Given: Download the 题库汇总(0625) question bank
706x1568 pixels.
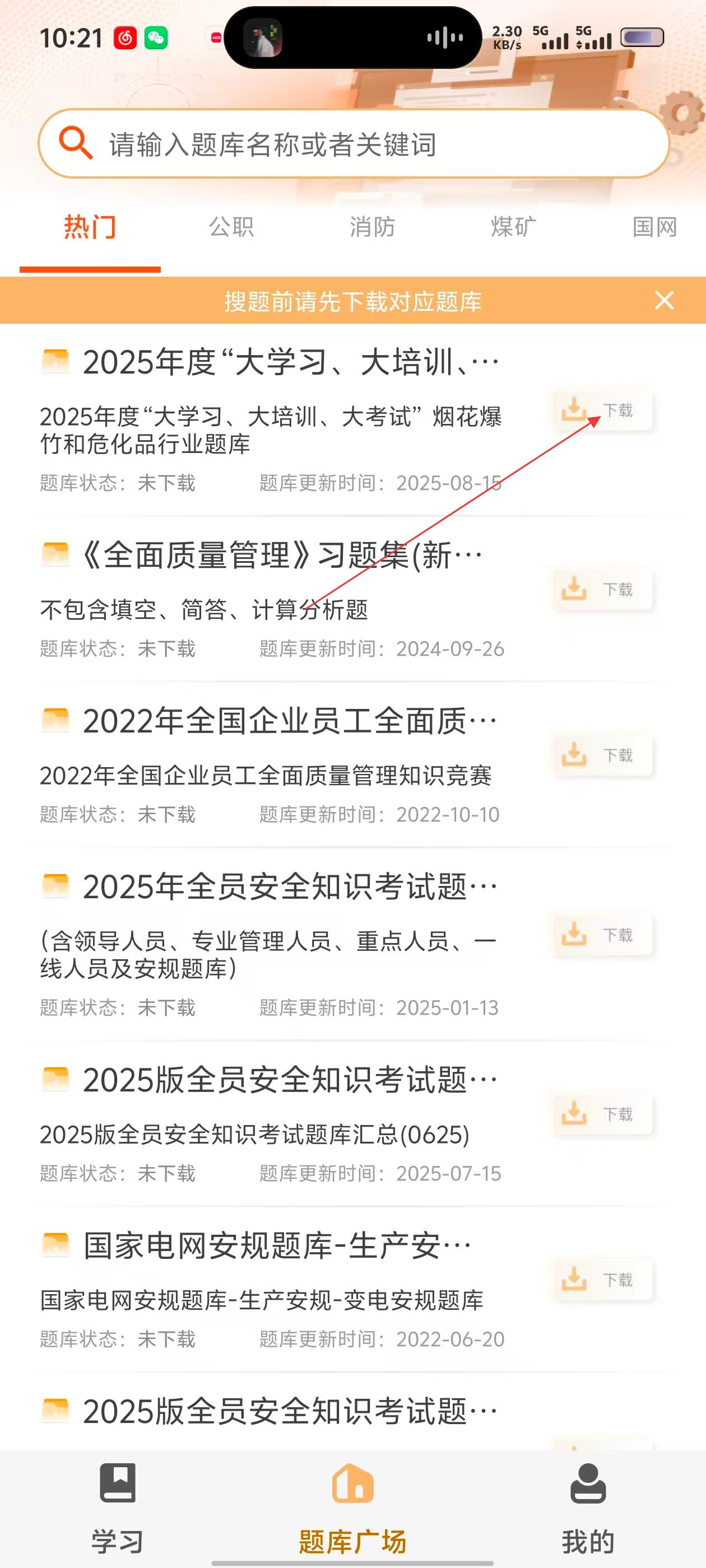Looking at the screenshot, I should (602, 1114).
